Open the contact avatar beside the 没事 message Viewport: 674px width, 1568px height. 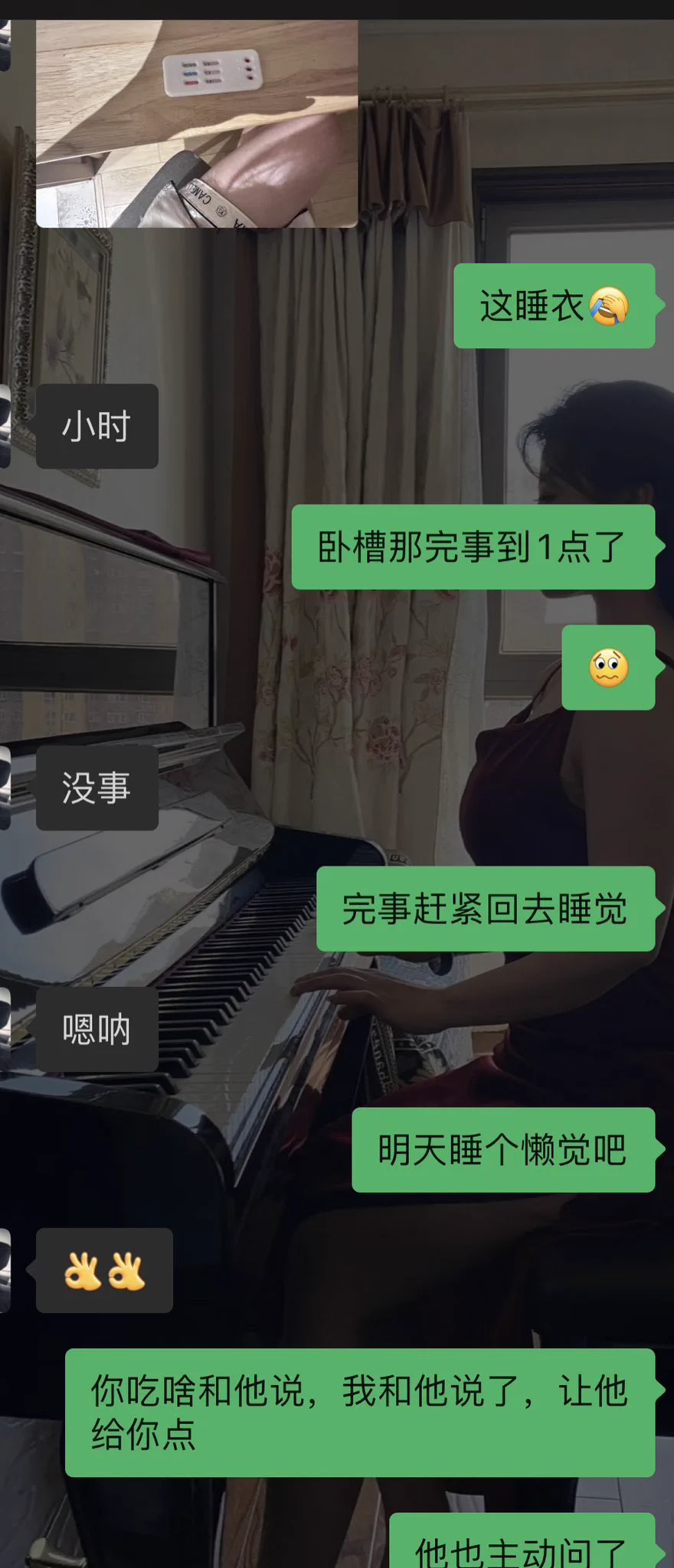pos(5,787)
